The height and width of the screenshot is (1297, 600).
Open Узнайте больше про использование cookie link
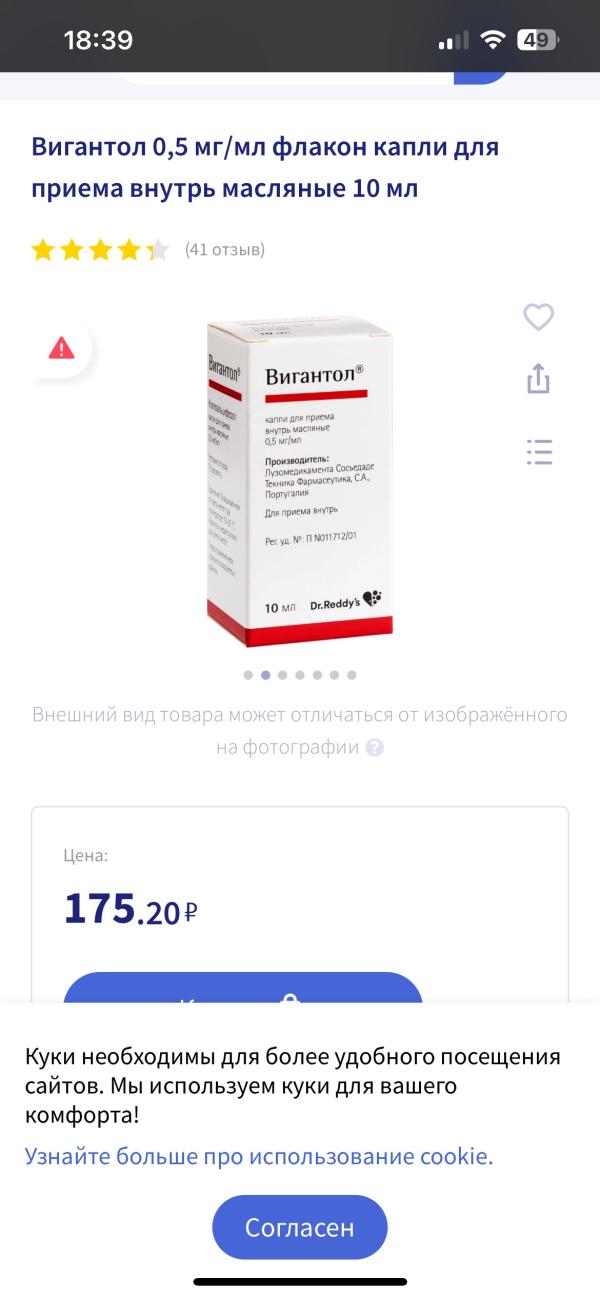tap(259, 1157)
